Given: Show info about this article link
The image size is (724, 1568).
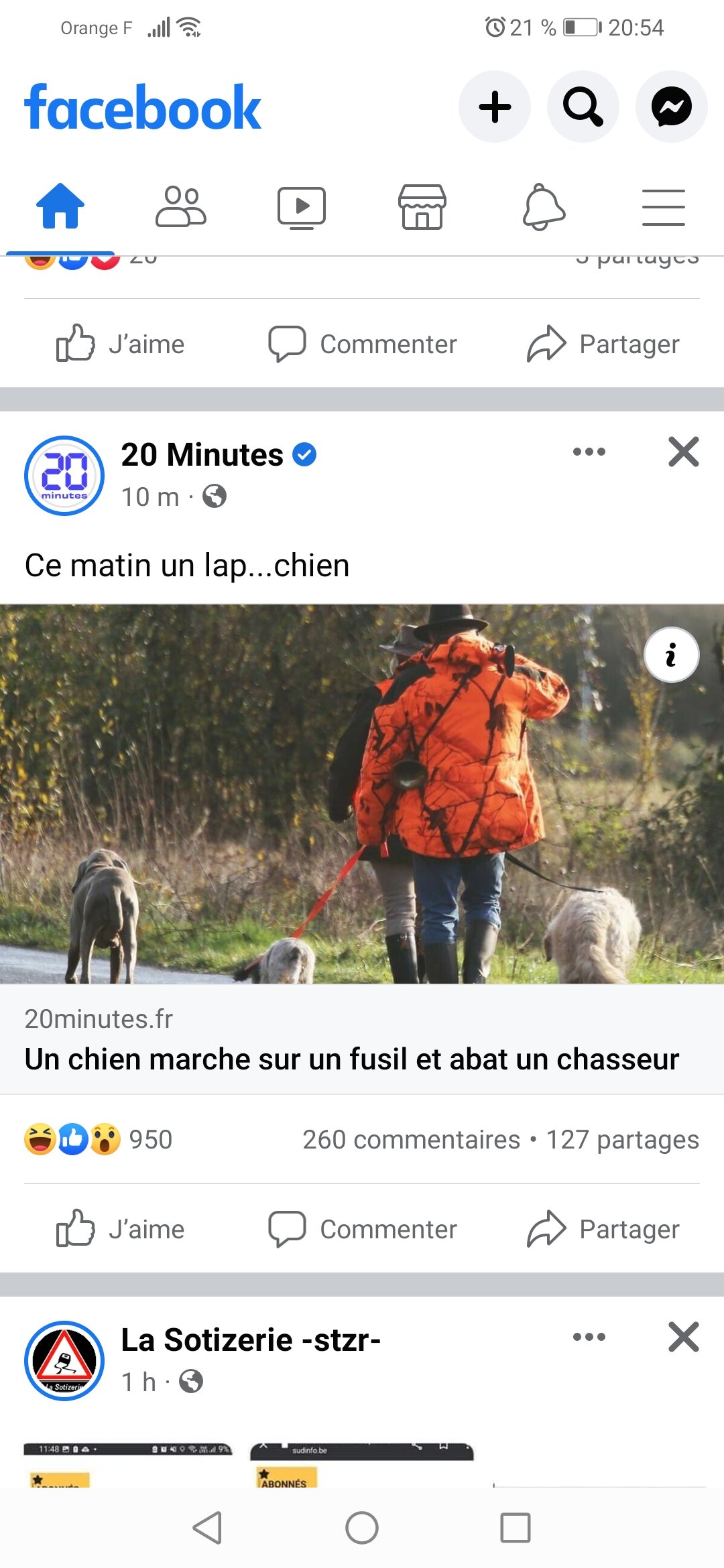Looking at the screenshot, I should click(671, 655).
